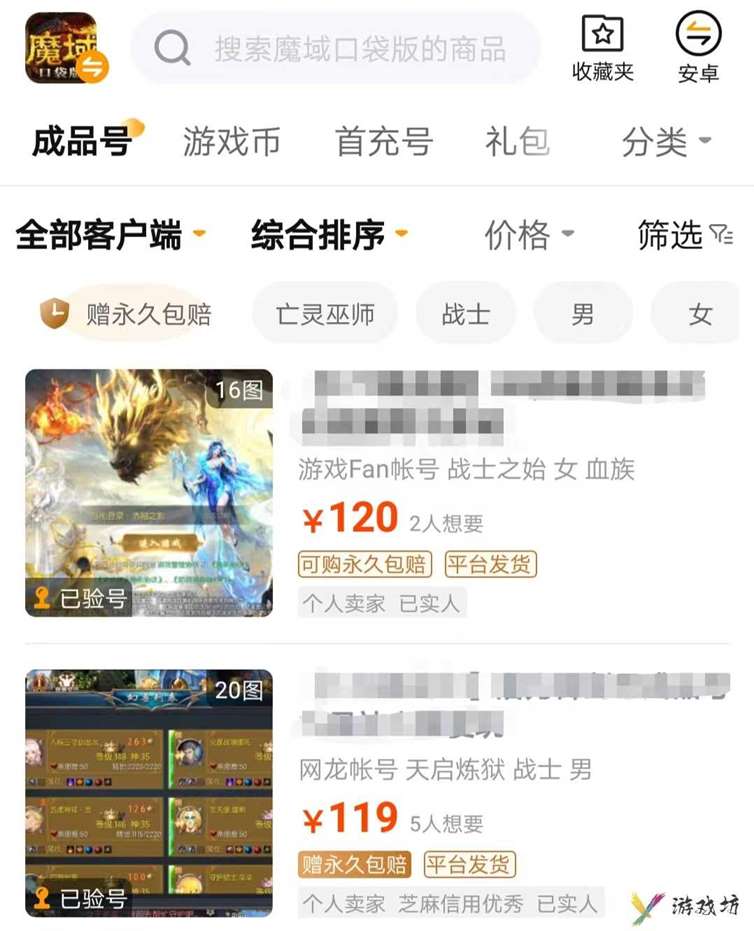Switch platform via the 安卓 icon
The image size is (754, 931).
tap(698, 48)
